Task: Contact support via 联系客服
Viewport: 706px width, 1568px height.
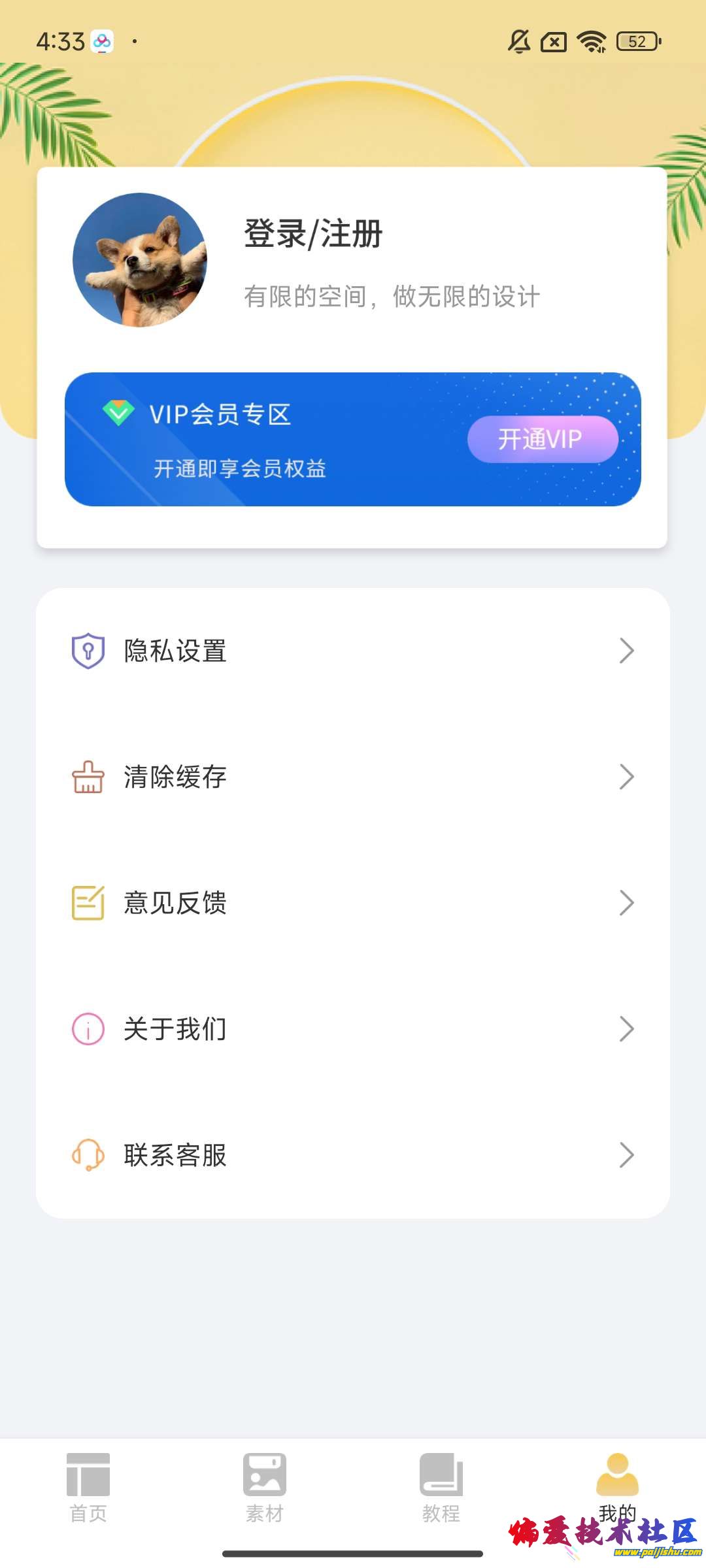Action: pos(352,1155)
